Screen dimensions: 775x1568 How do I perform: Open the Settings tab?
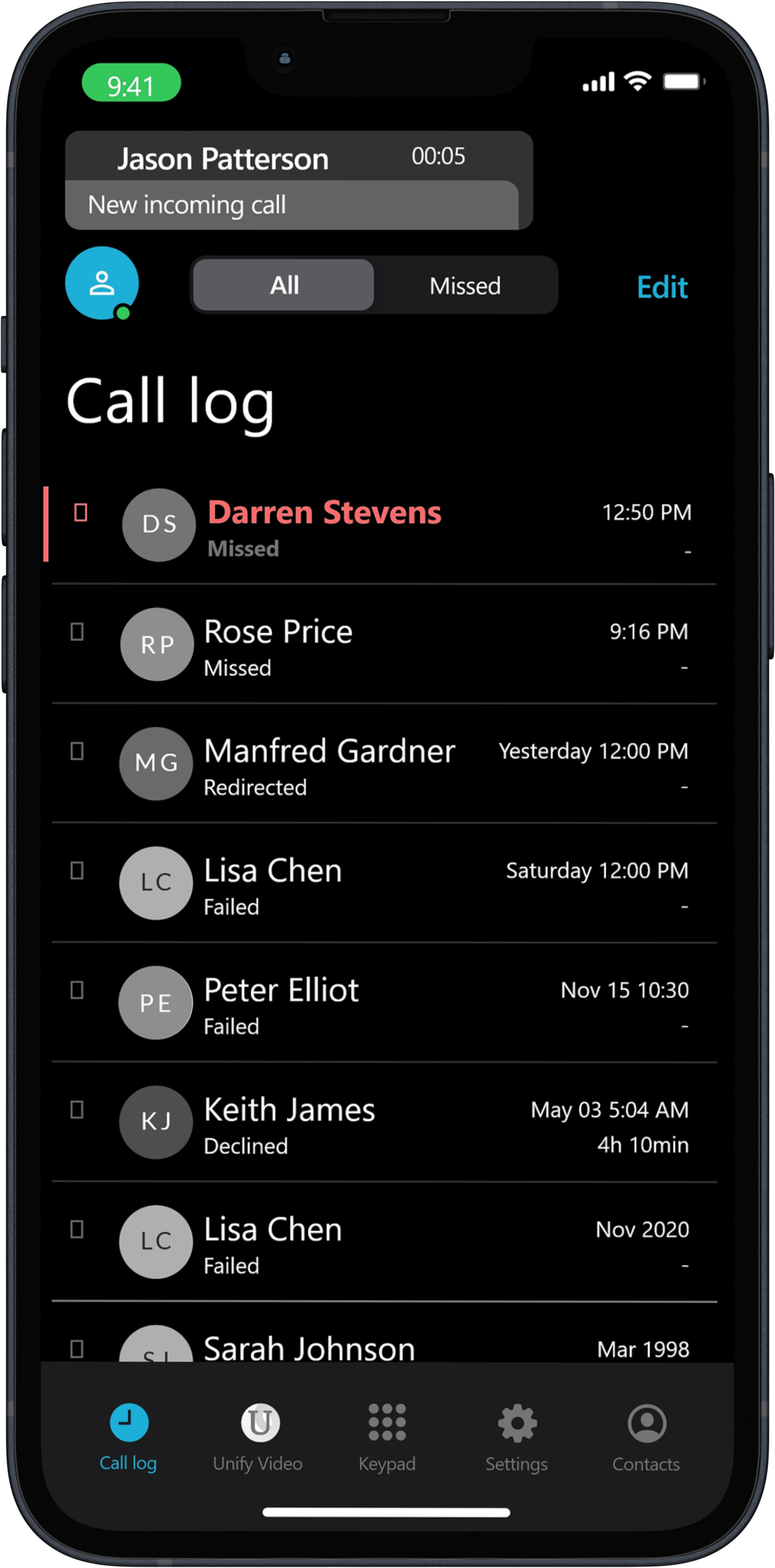517,1438
